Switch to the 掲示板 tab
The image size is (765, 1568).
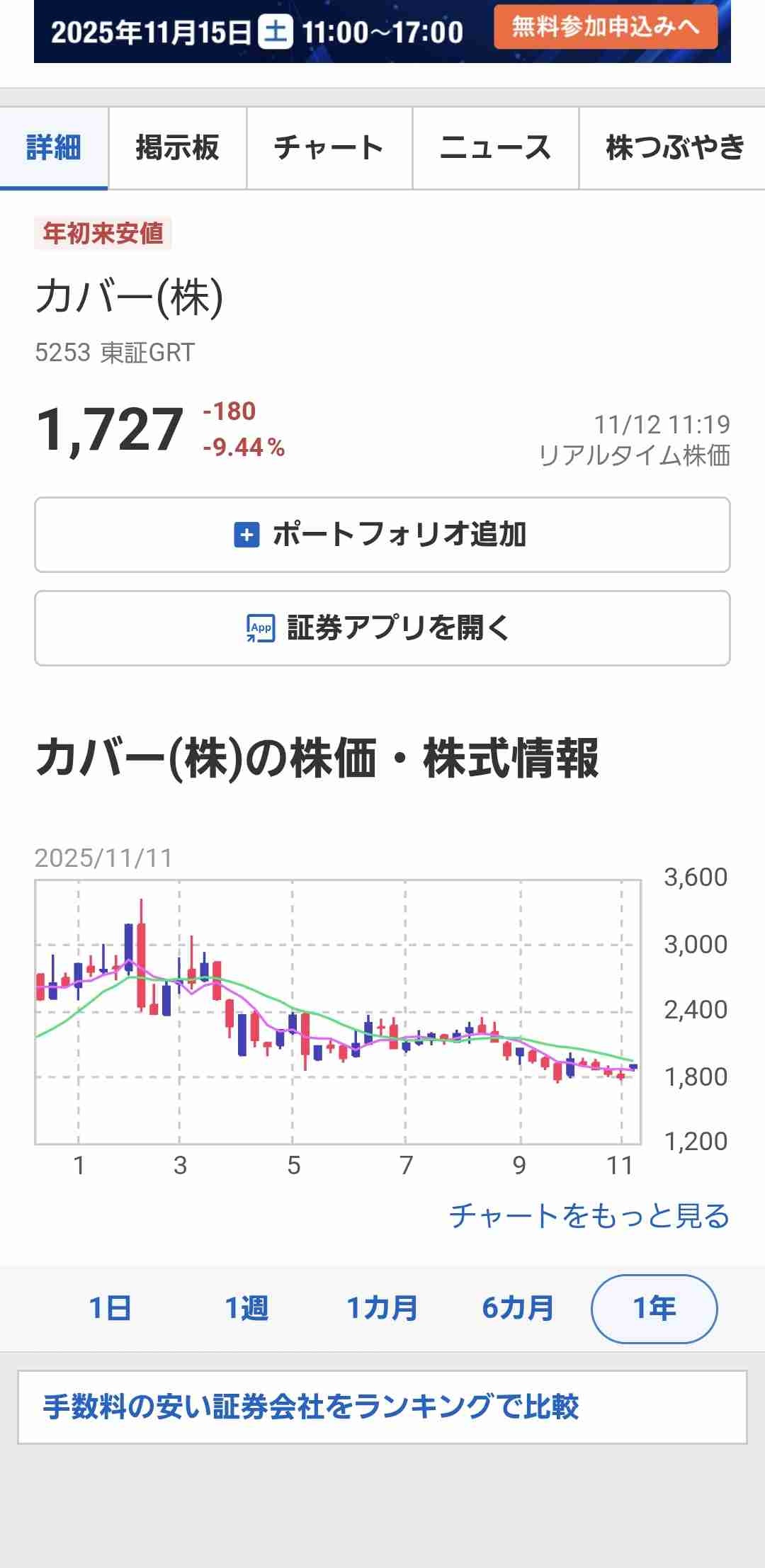177,148
